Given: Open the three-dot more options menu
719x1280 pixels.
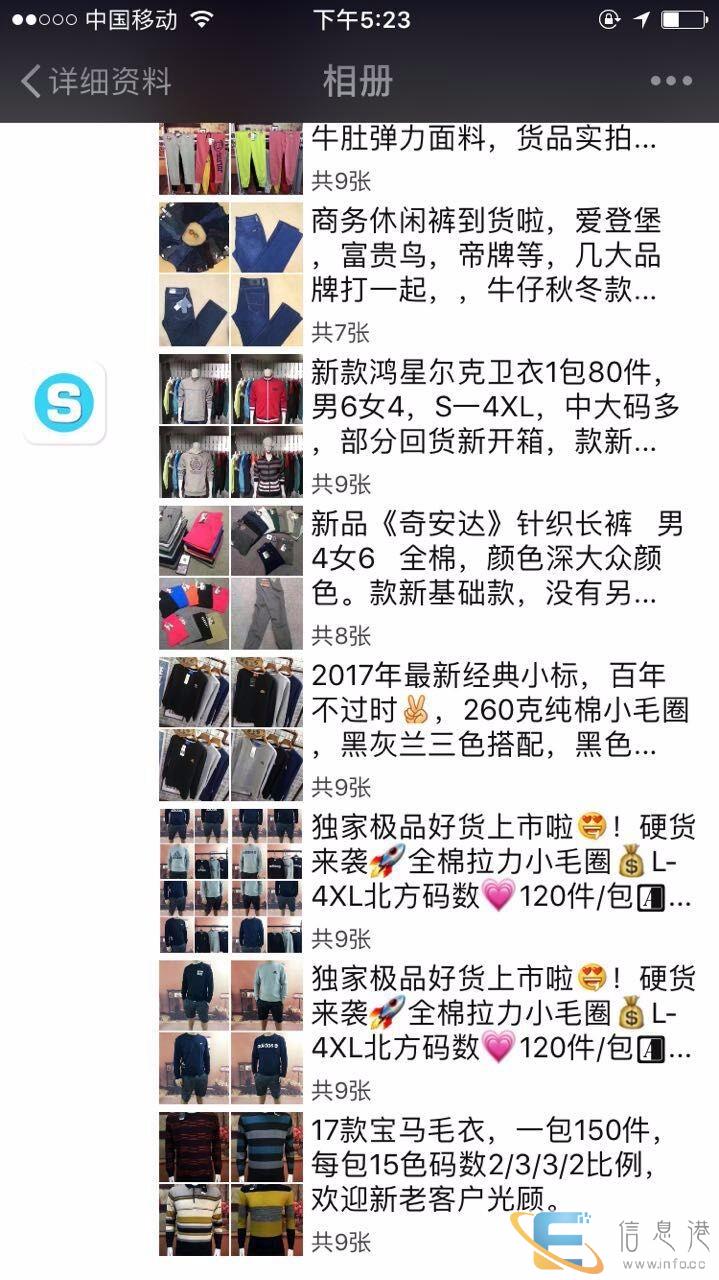Looking at the screenshot, I should click(x=671, y=81).
